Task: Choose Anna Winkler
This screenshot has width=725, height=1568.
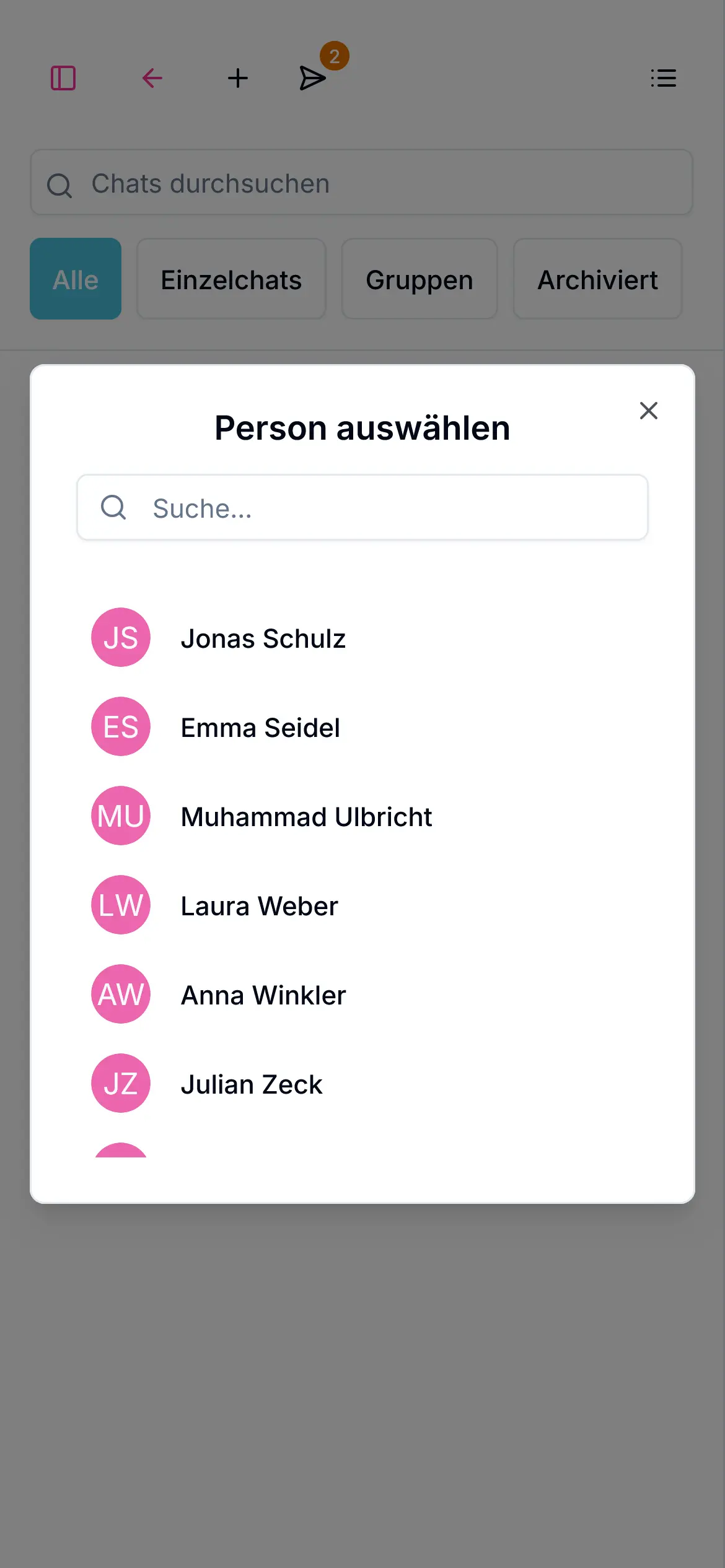Action: click(263, 995)
